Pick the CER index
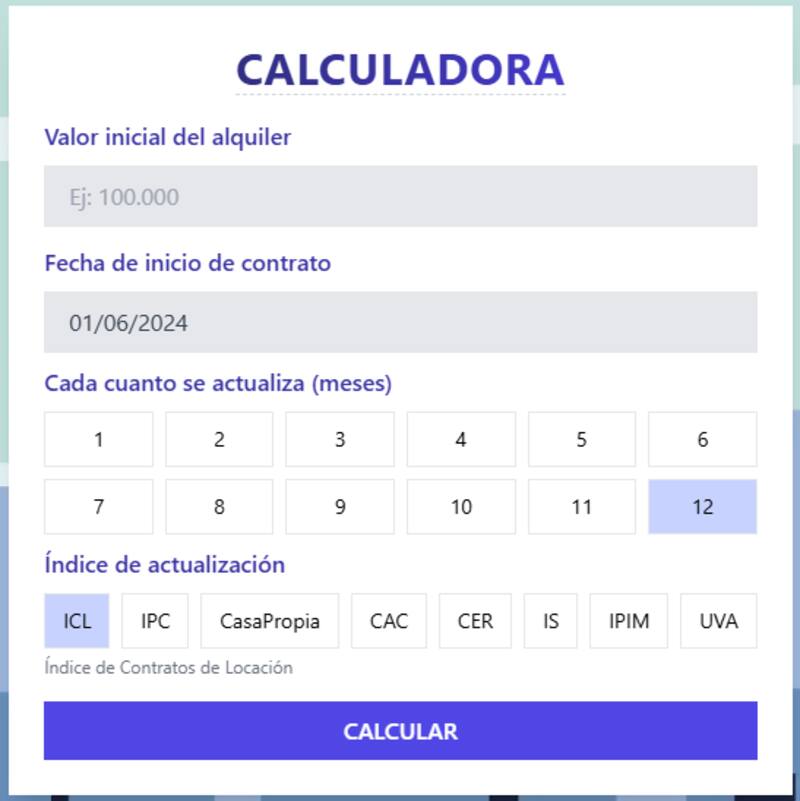The height and width of the screenshot is (801, 800). pos(475,621)
